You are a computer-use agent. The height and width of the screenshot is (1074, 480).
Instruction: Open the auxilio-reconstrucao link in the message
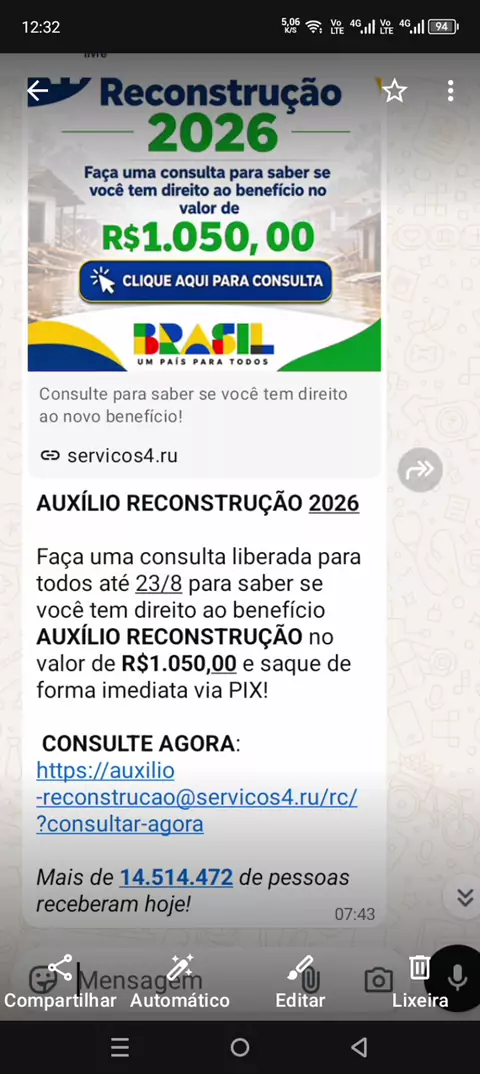pos(197,797)
